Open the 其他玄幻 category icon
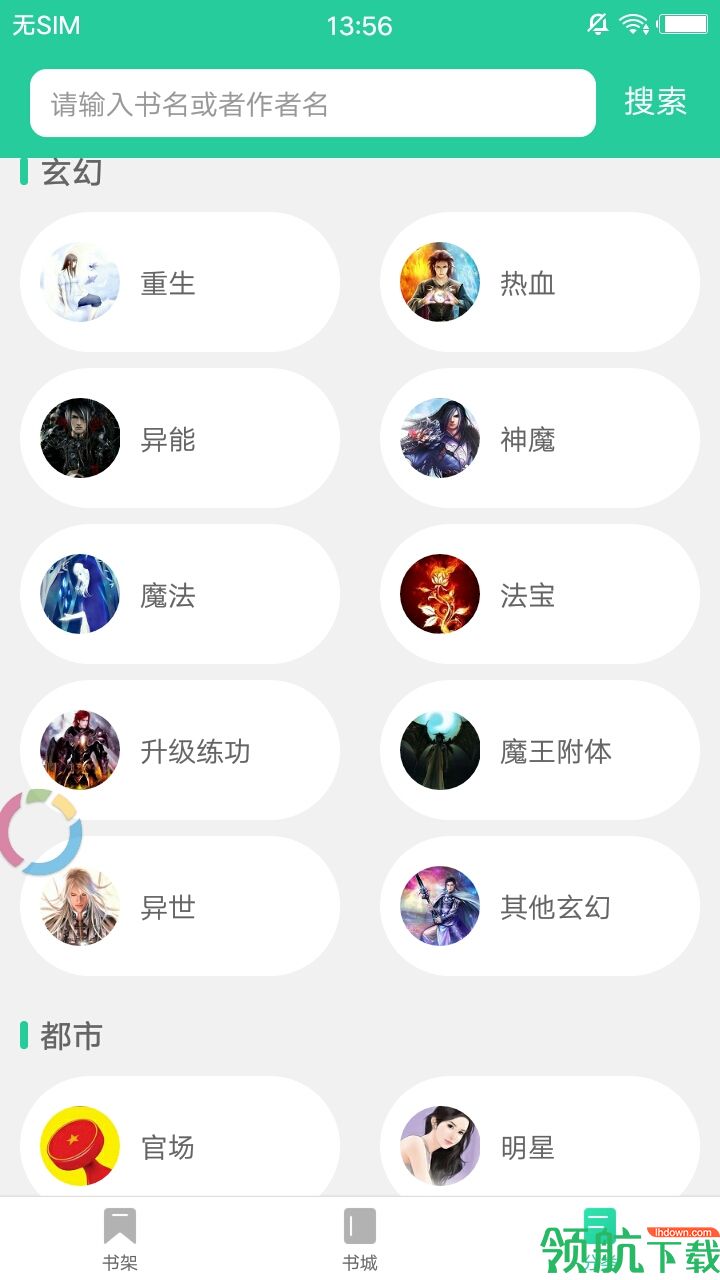 (438, 907)
